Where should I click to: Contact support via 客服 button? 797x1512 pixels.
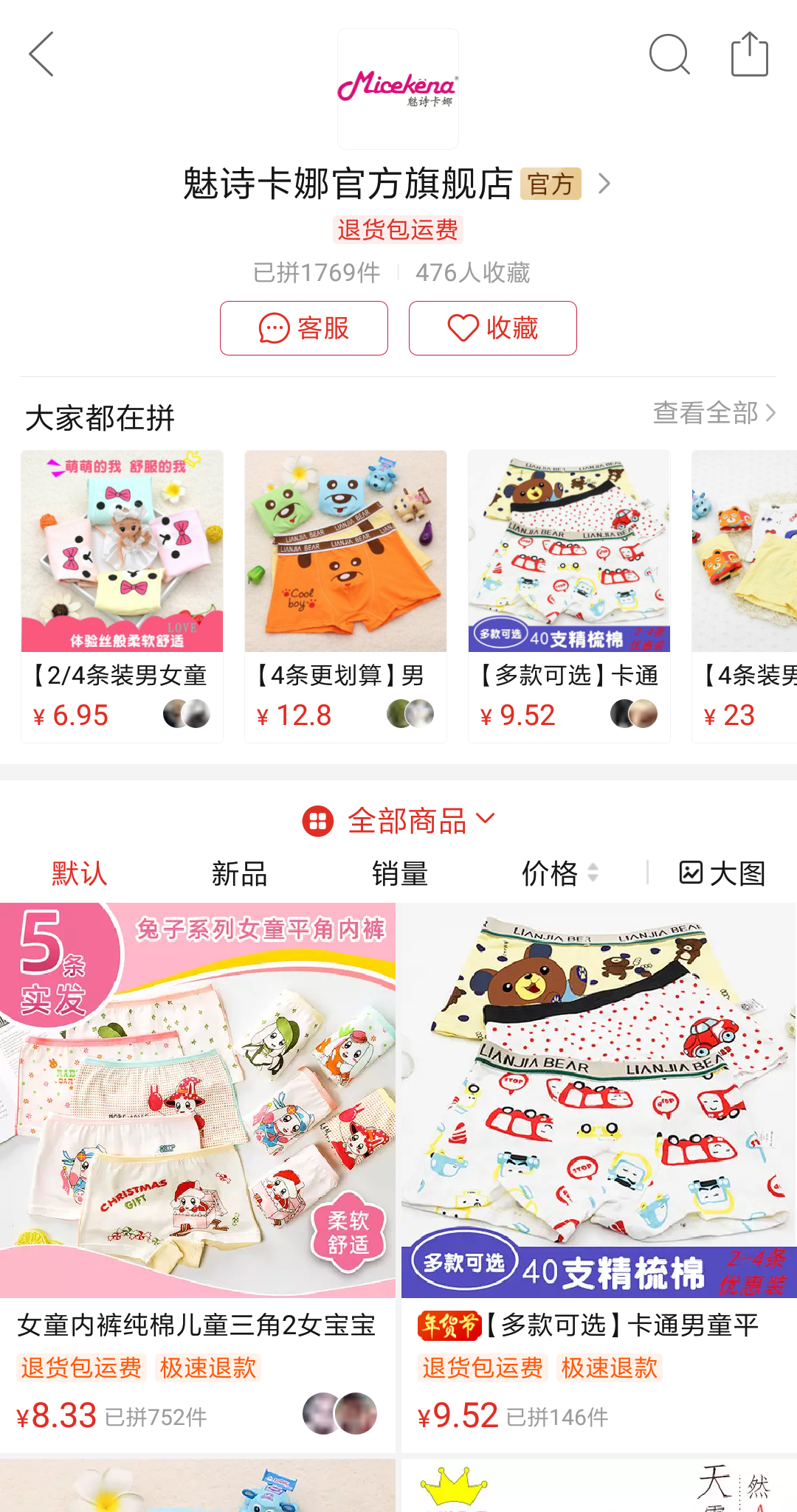[x=304, y=329]
